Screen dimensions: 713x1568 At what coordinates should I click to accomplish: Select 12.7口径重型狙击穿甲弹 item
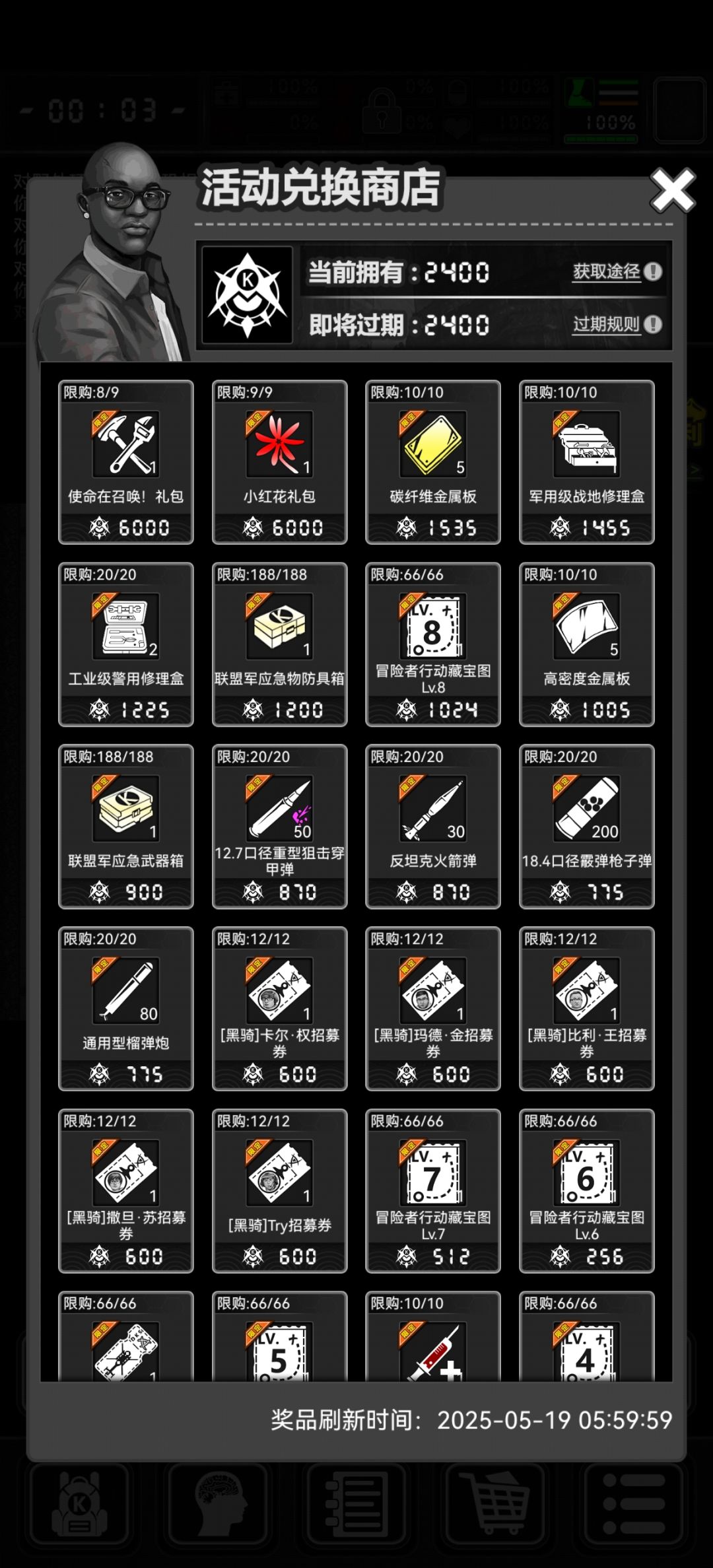coord(280,827)
